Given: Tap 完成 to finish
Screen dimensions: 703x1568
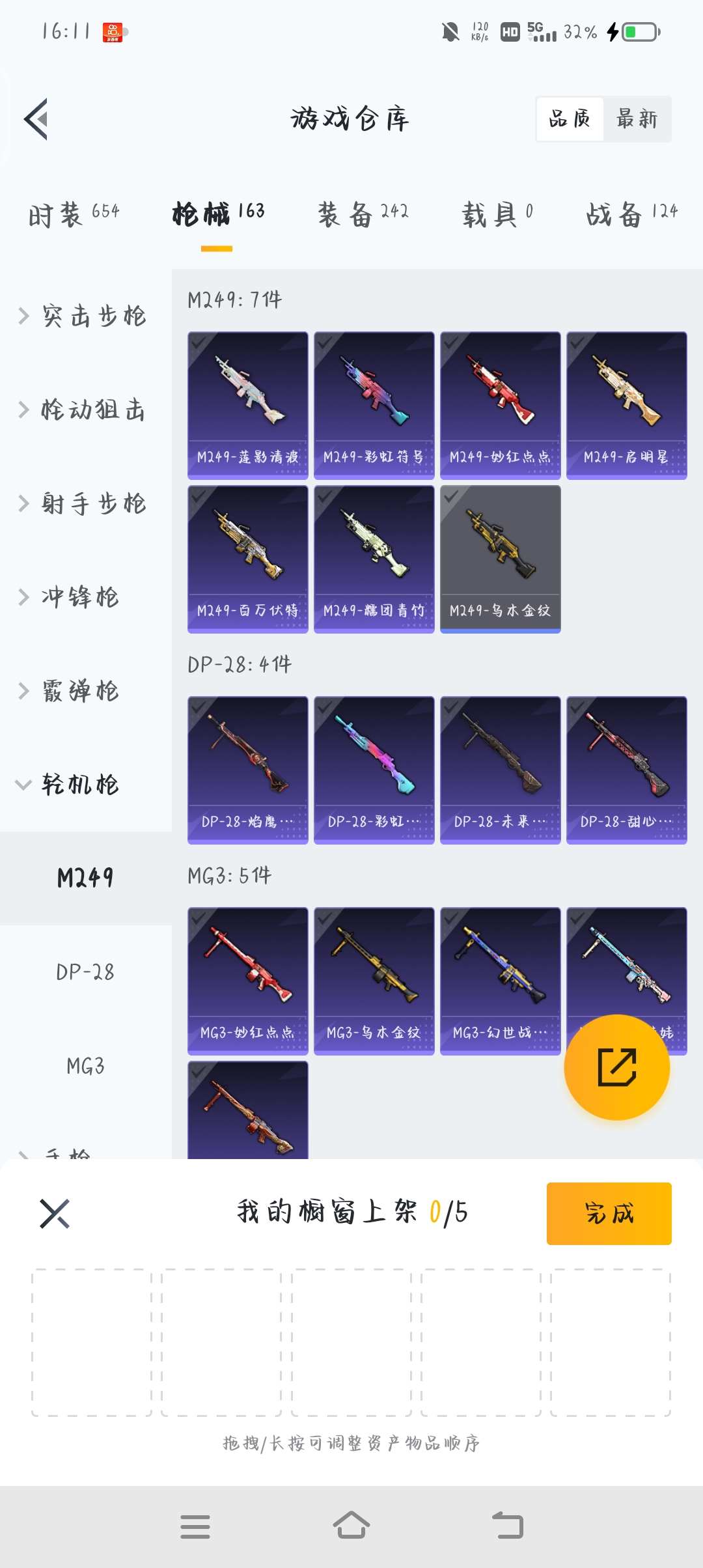Looking at the screenshot, I should (609, 1213).
